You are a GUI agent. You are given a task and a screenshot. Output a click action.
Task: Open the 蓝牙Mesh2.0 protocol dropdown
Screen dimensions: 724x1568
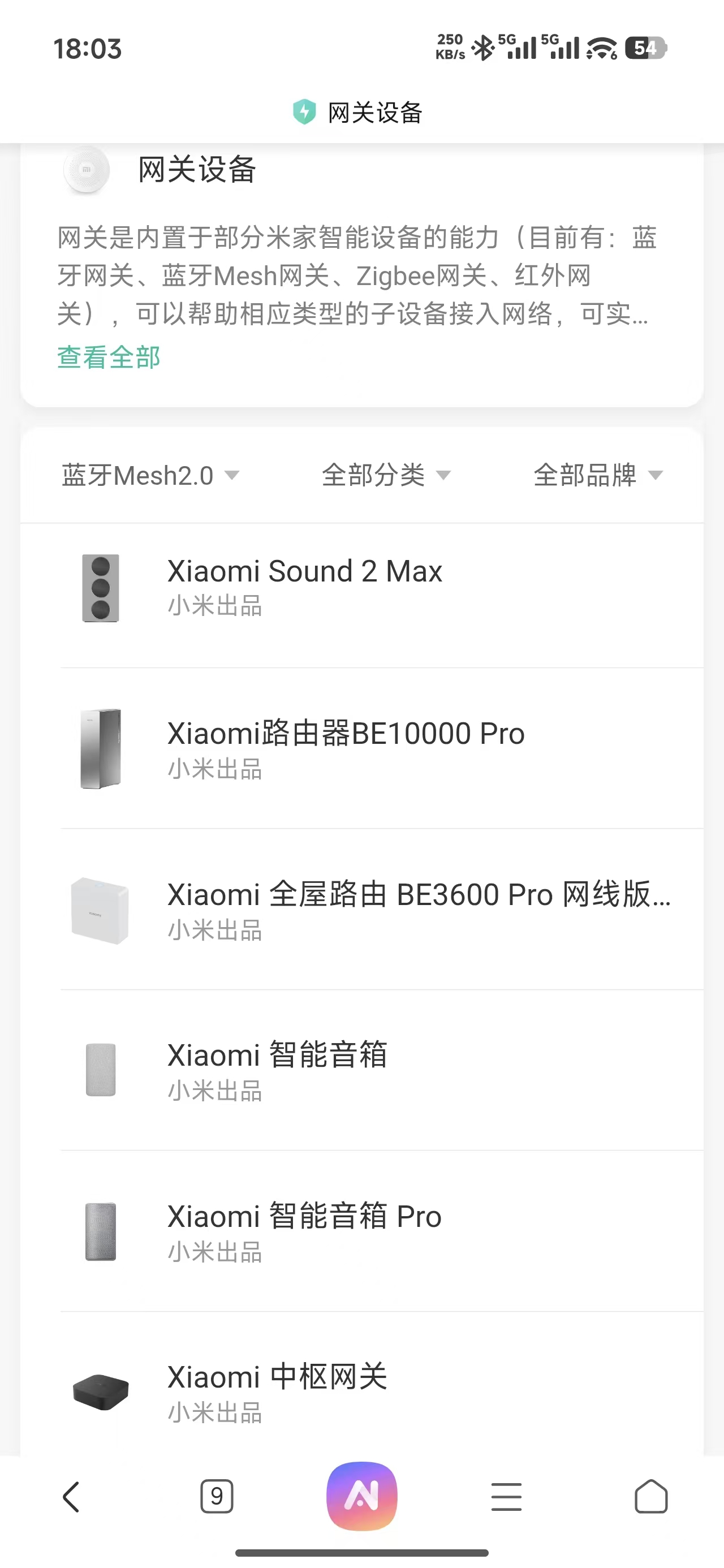(150, 475)
